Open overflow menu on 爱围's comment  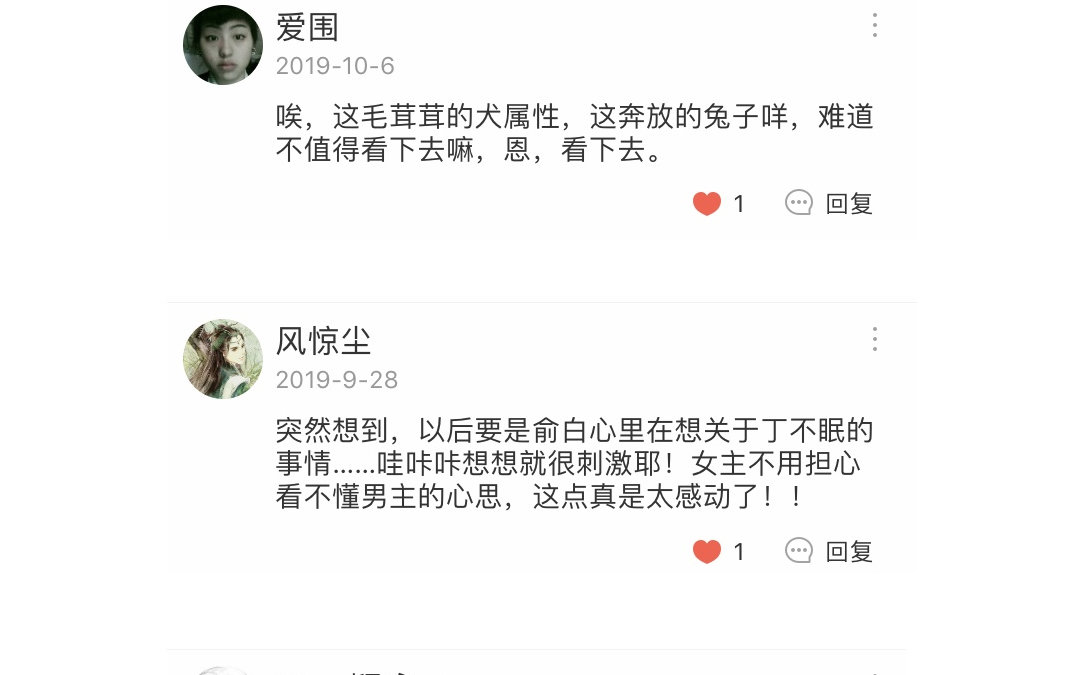(x=875, y=25)
